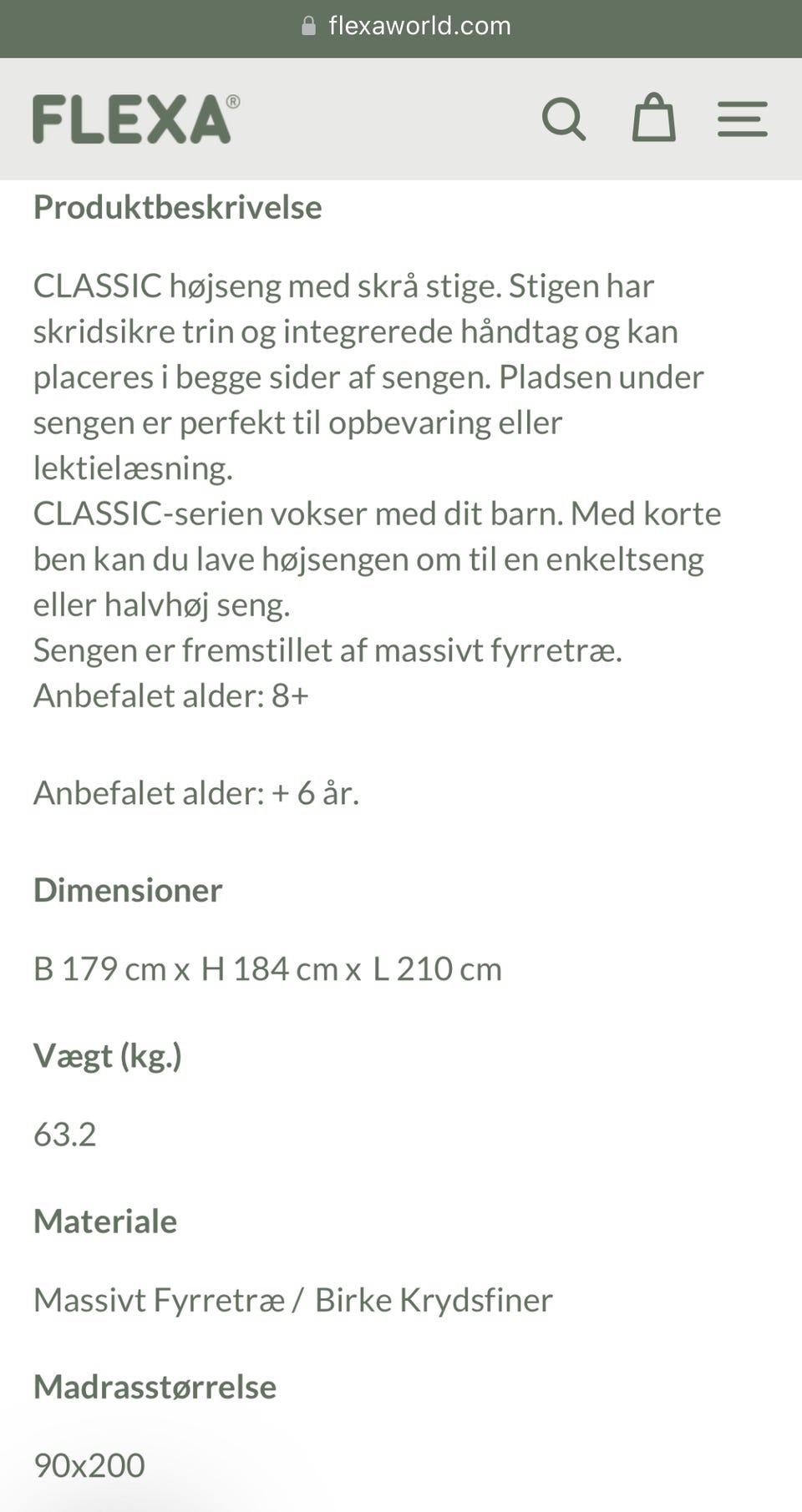Open the hamburger navigation menu
Screen dimensions: 802x1512
click(742, 119)
